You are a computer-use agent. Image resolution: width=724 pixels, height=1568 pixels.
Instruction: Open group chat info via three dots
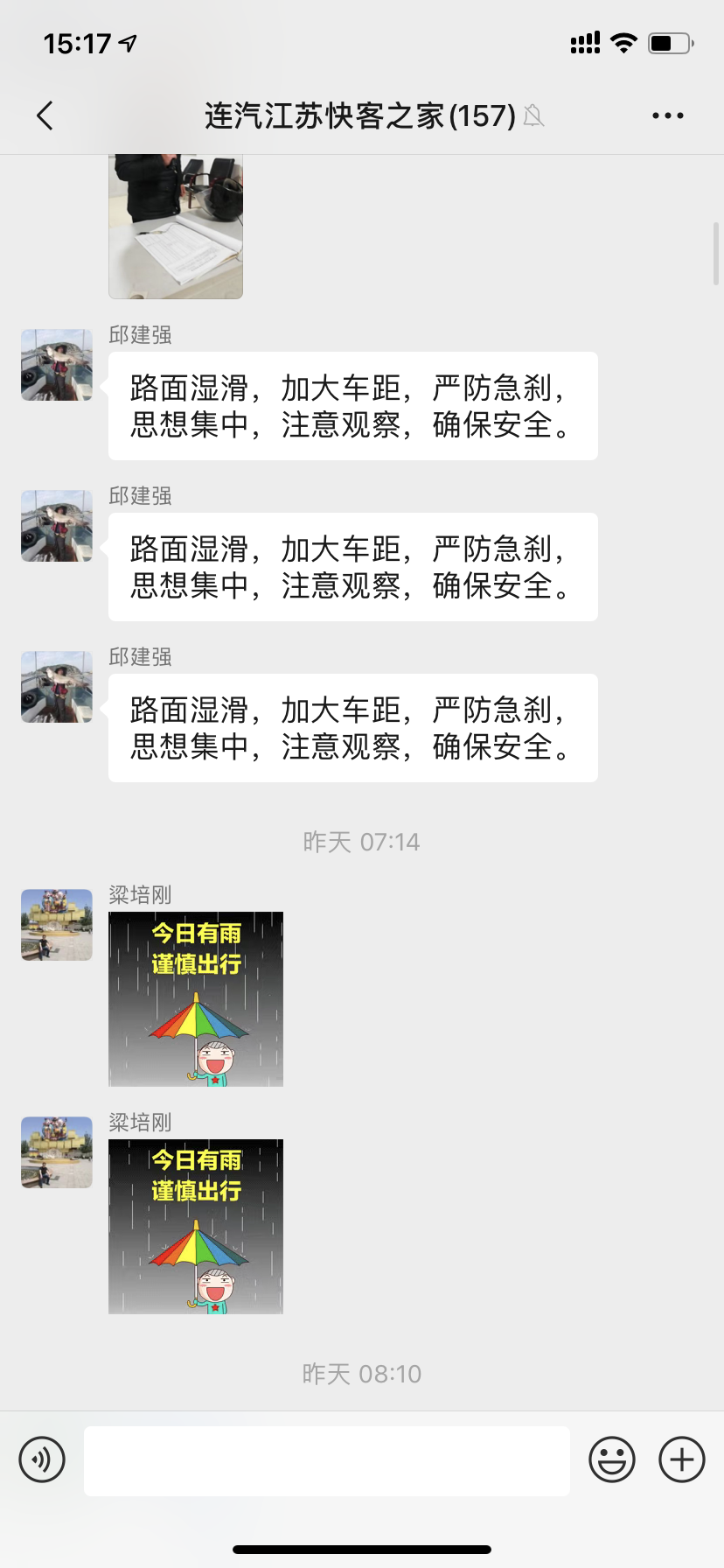pos(667,115)
